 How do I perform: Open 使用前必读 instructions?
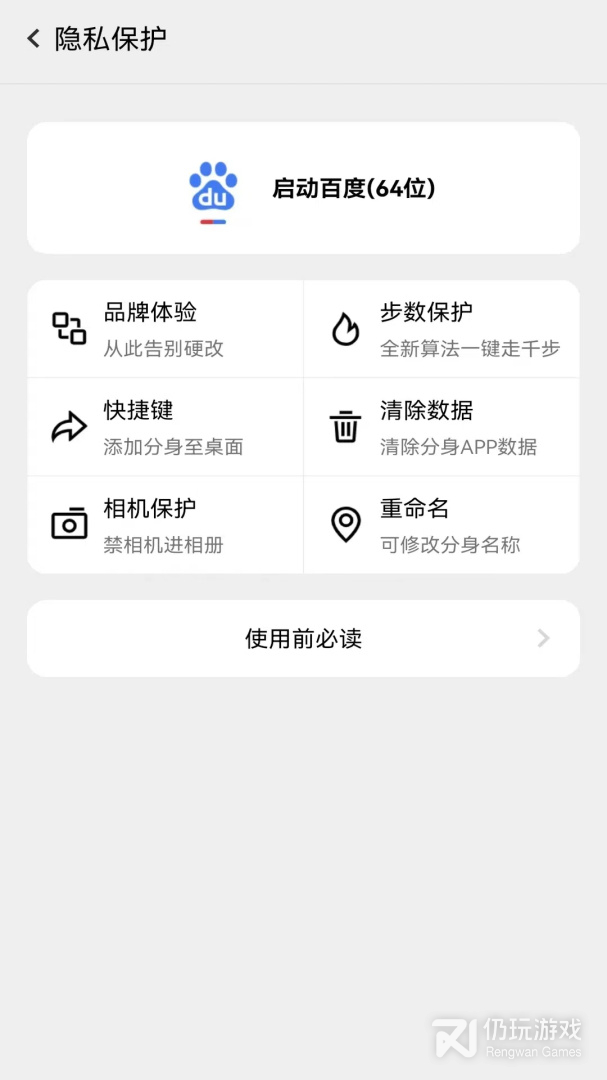coord(303,639)
